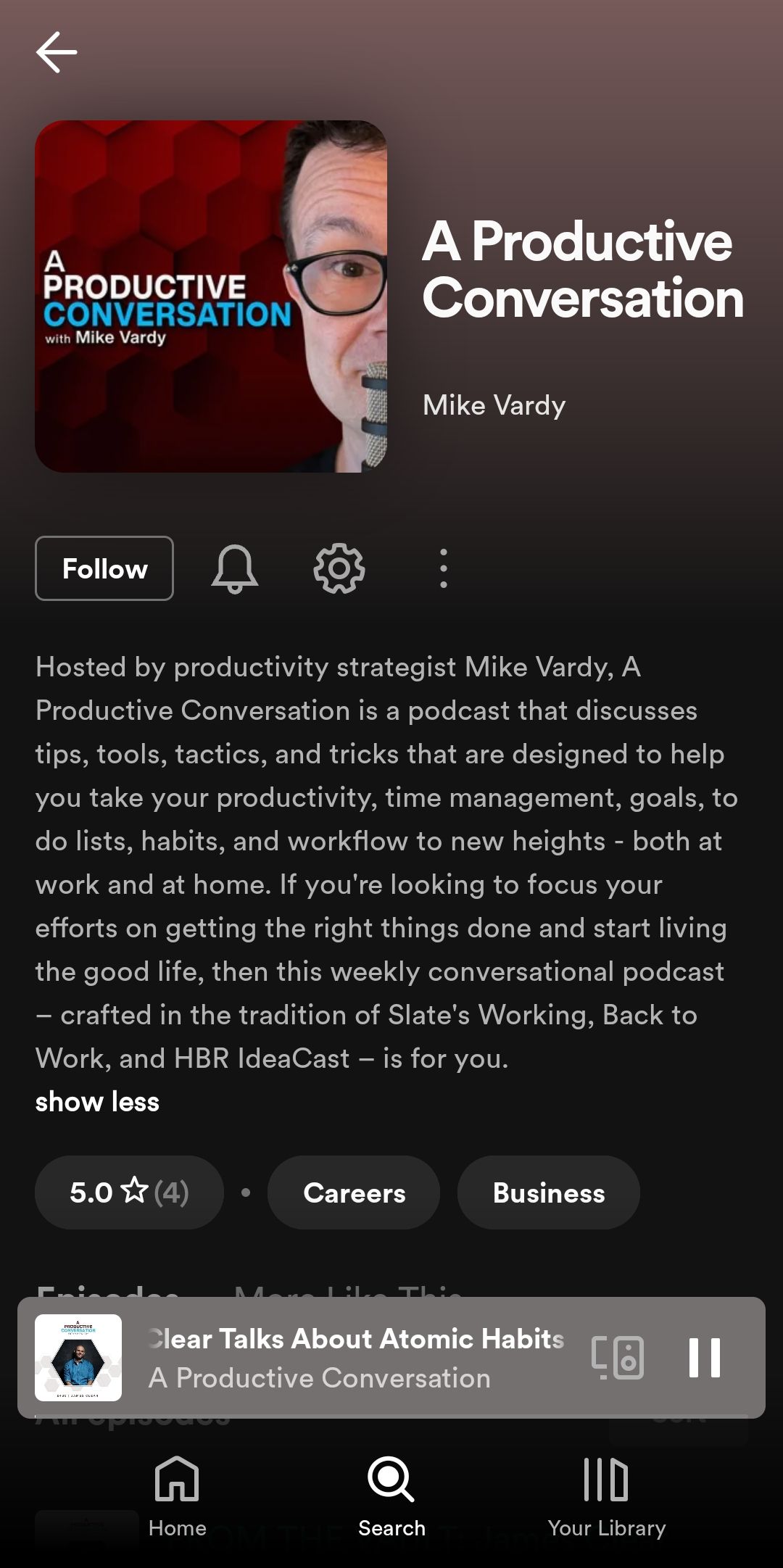This screenshot has width=783, height=1568.
Task: Select the Careers category chip
Action: (x=354, y=1192)
